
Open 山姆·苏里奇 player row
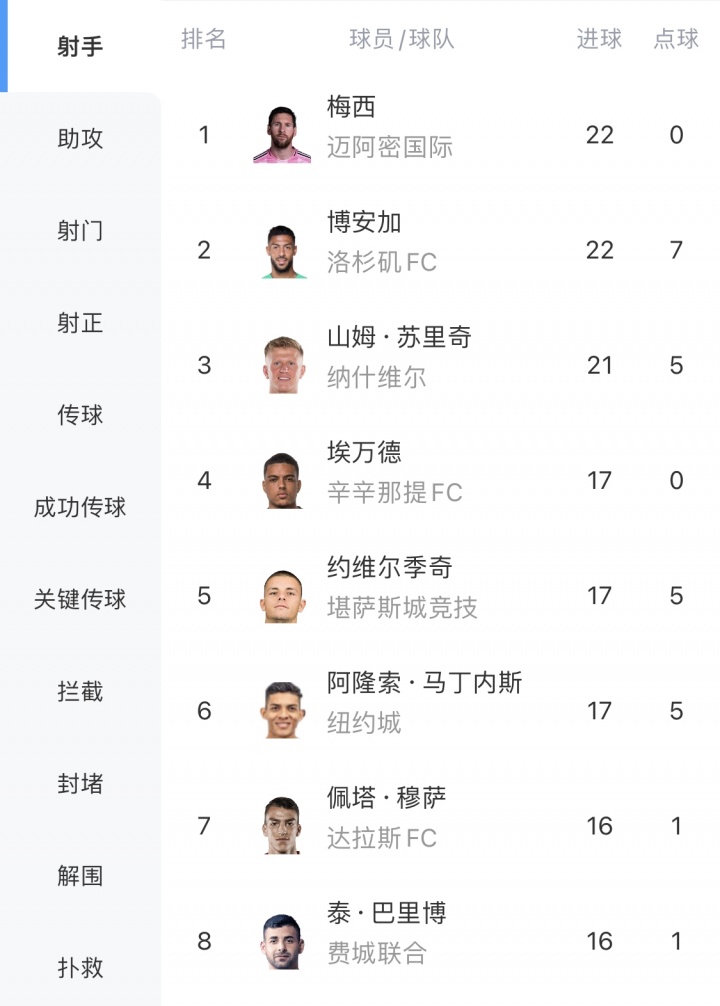[x=398, y=356]
